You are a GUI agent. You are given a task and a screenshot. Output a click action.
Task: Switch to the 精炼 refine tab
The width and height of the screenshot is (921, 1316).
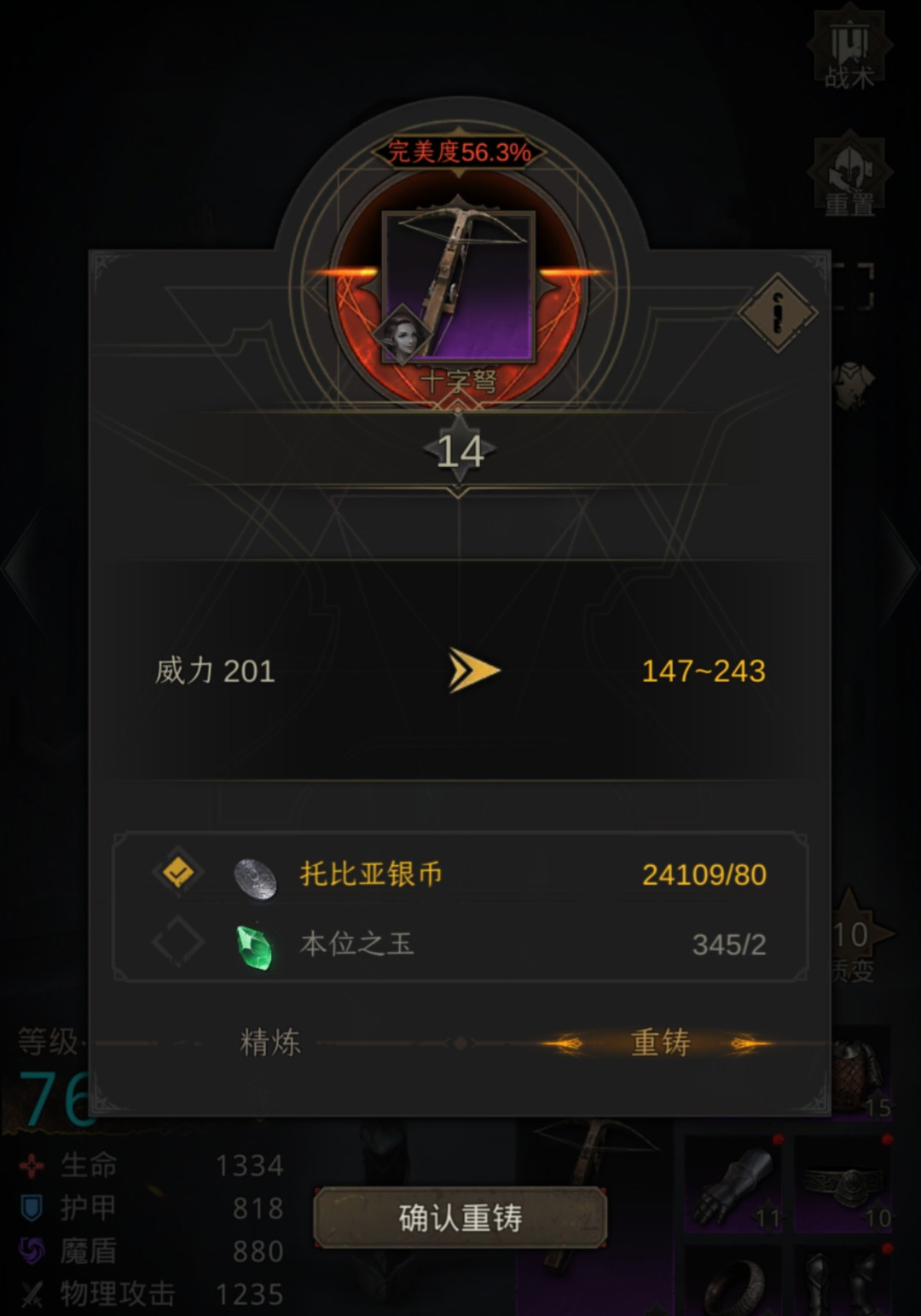click(x=270, y=1042)
